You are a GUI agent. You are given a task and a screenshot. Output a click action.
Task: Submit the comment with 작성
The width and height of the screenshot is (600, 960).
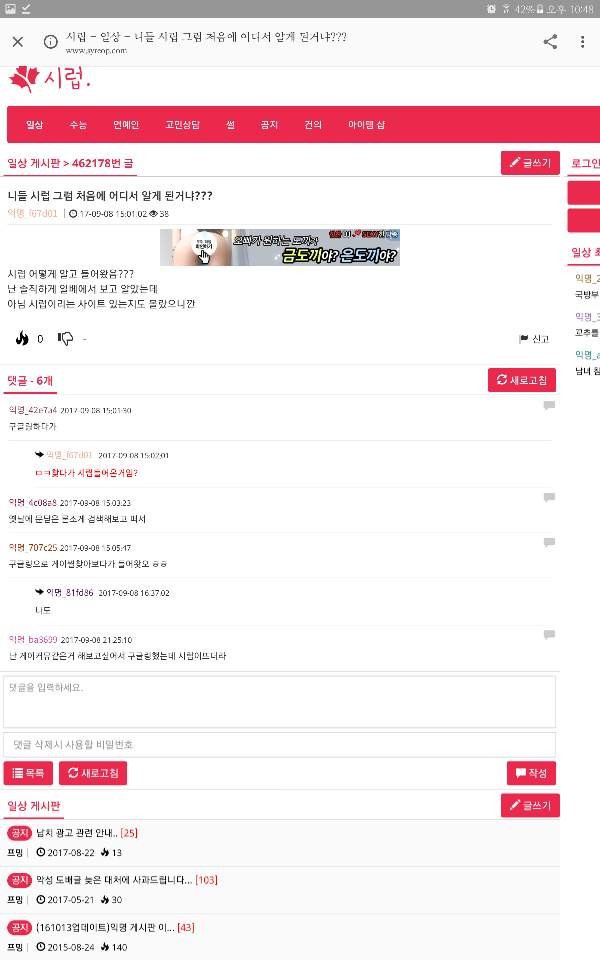(x=531, y=773)
